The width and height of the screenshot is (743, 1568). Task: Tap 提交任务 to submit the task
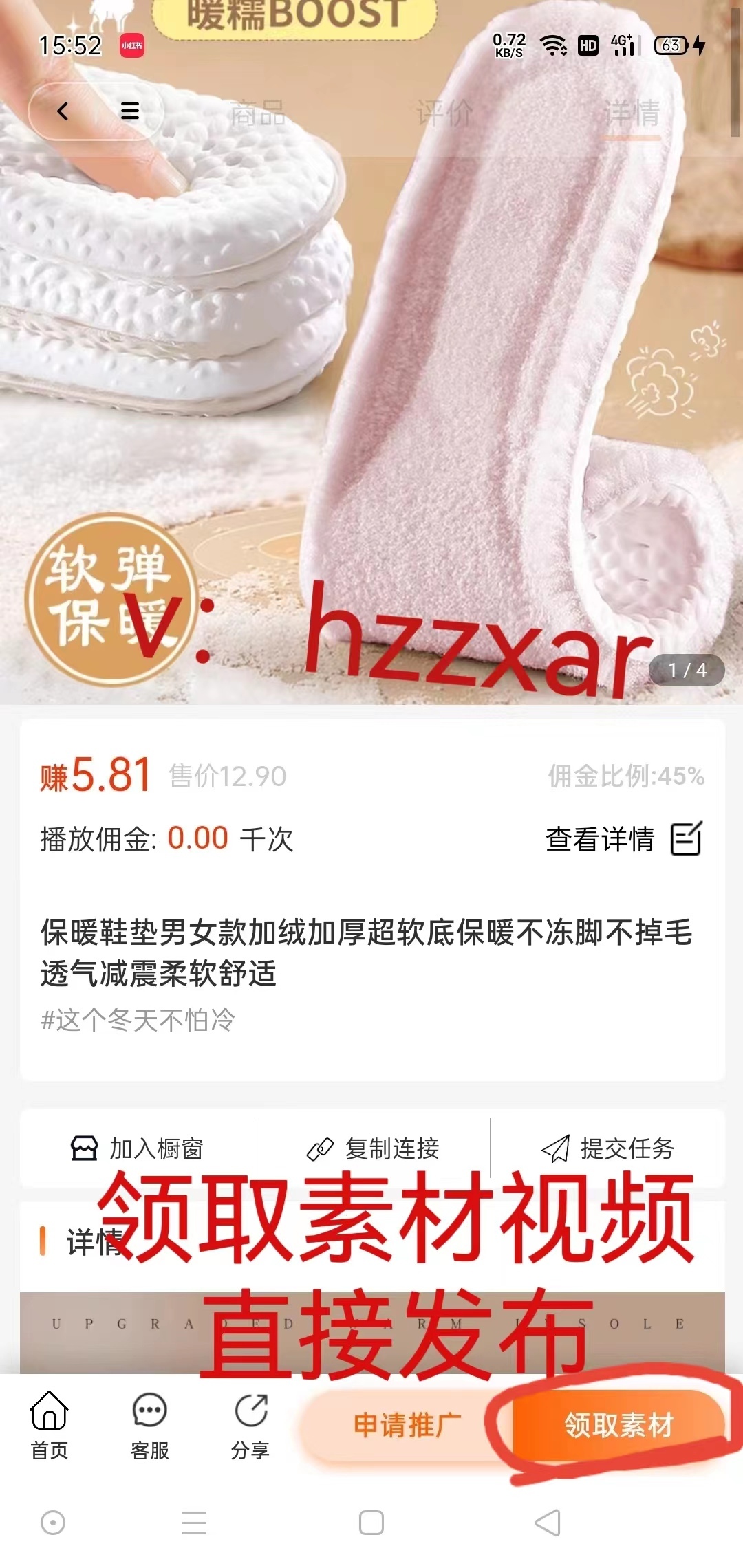607,1148
